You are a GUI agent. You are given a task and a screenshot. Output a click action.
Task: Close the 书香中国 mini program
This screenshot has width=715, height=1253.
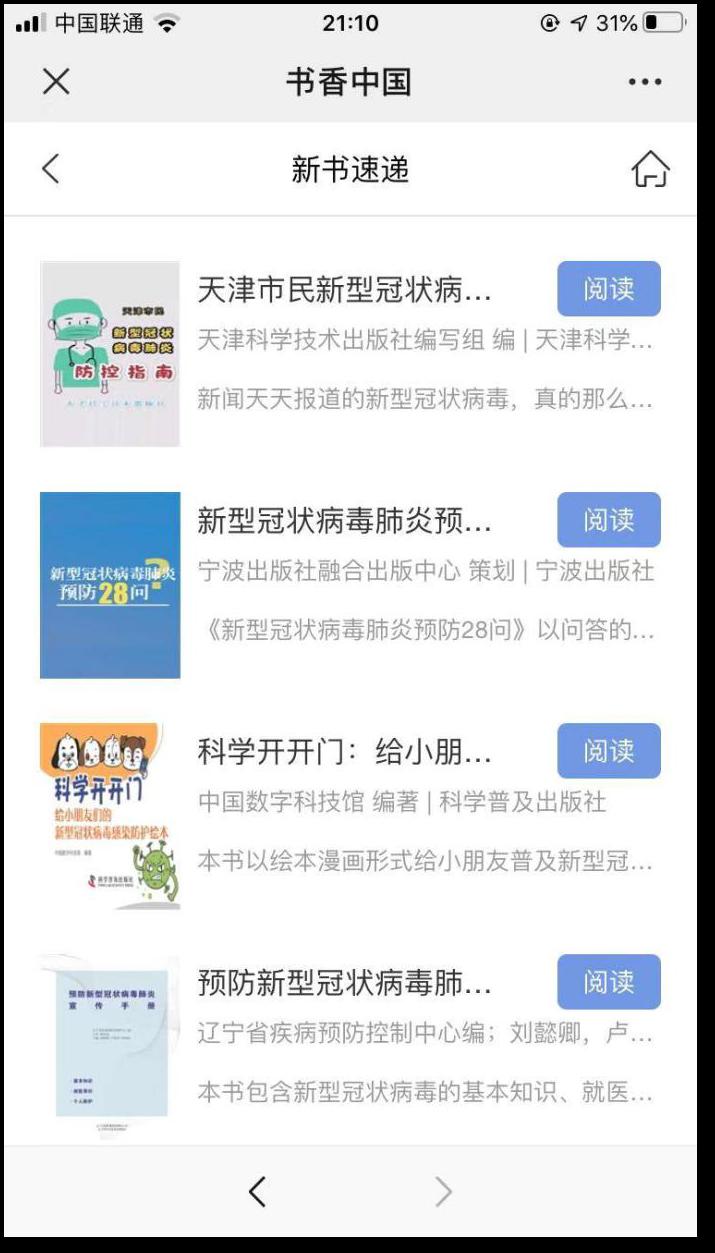(56, 81)
